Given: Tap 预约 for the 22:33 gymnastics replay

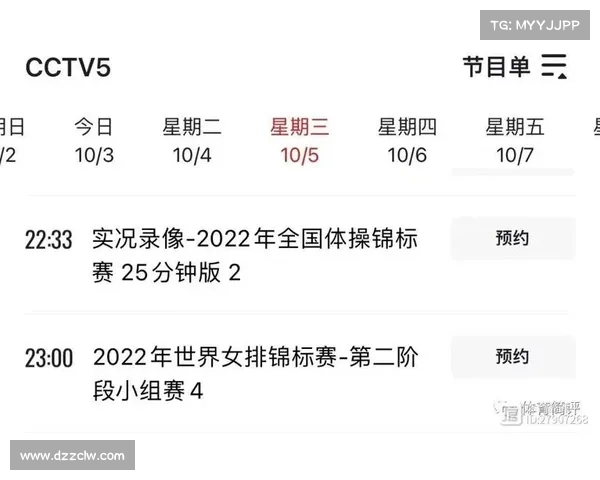Looking at the screenshot, I should [x=512, y=238].
